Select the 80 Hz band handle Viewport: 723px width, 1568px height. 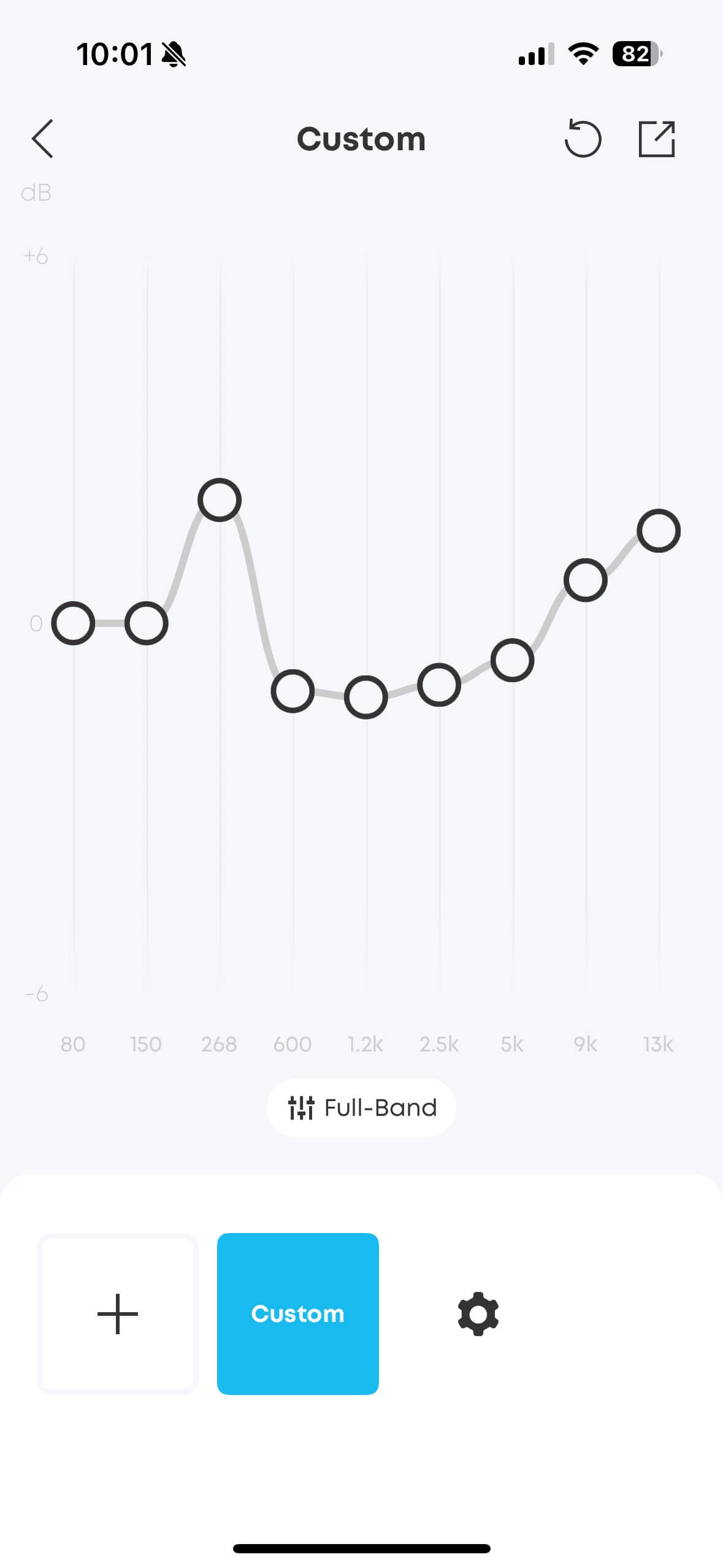(73, 623)
